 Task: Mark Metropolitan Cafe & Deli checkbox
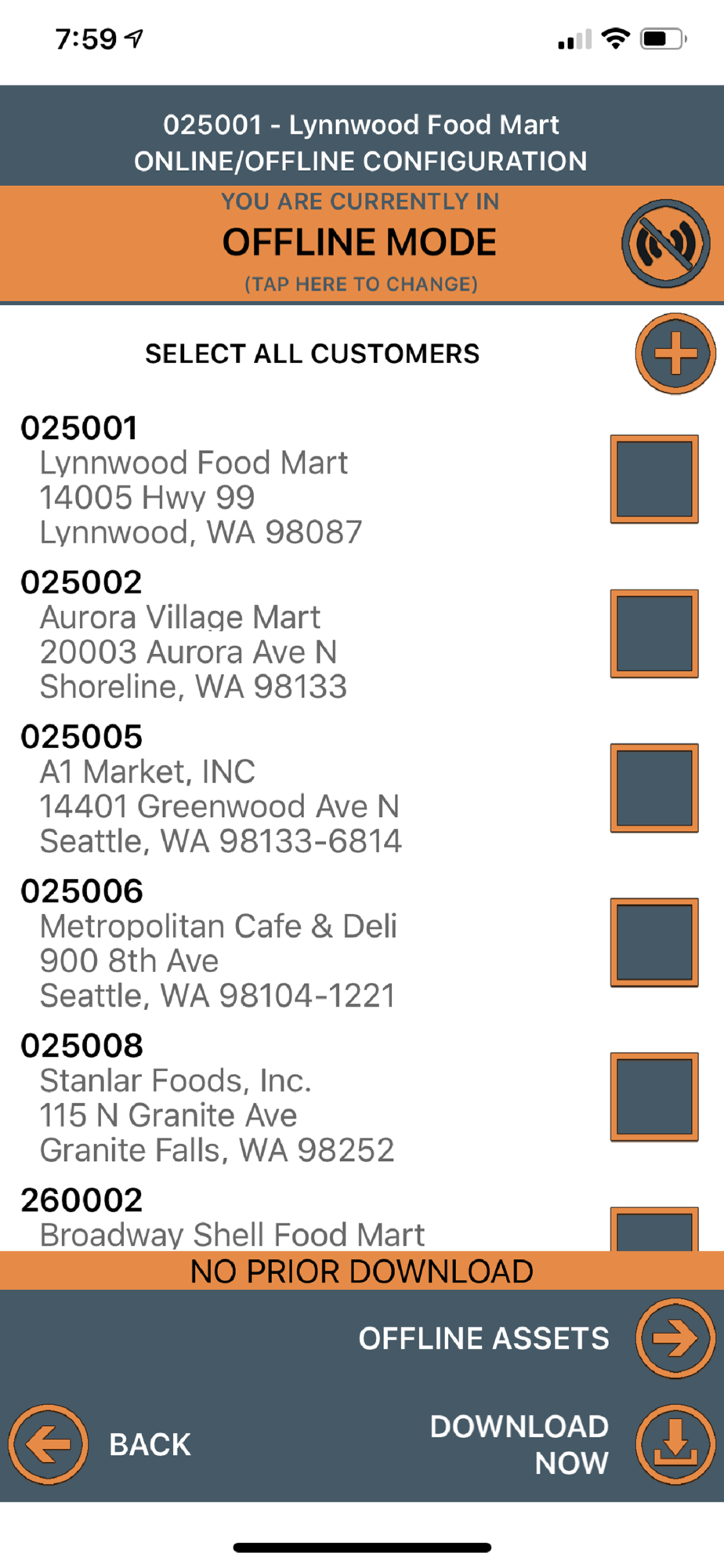point(654,942)
